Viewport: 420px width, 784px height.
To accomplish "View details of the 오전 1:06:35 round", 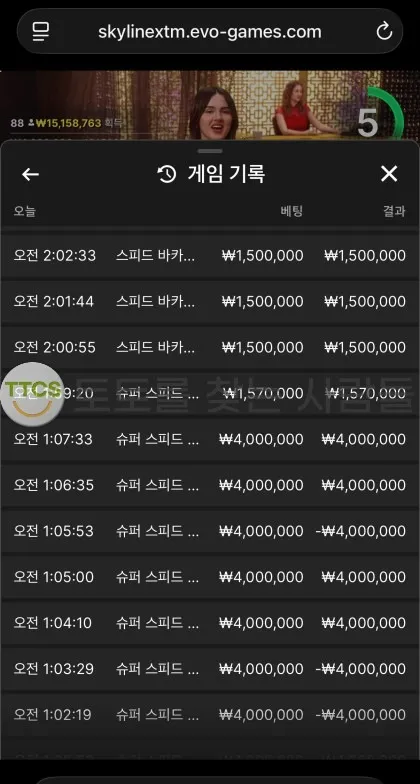I will 210,485.
